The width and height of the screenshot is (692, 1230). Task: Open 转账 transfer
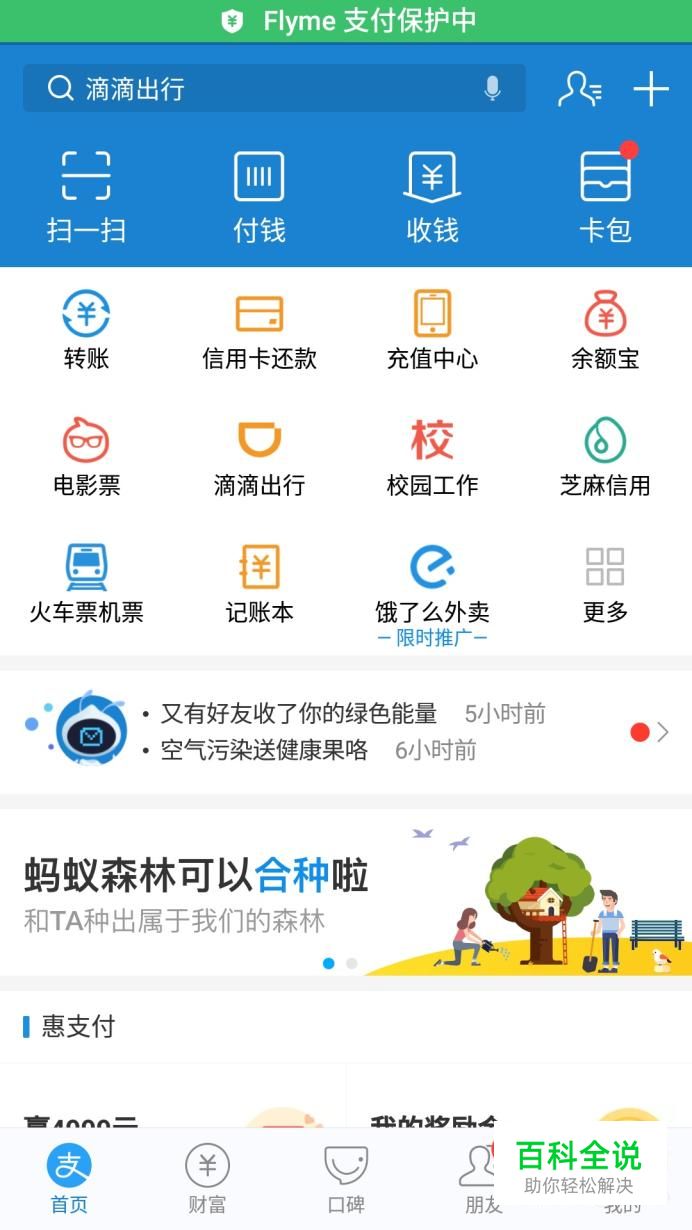point(86,330)
